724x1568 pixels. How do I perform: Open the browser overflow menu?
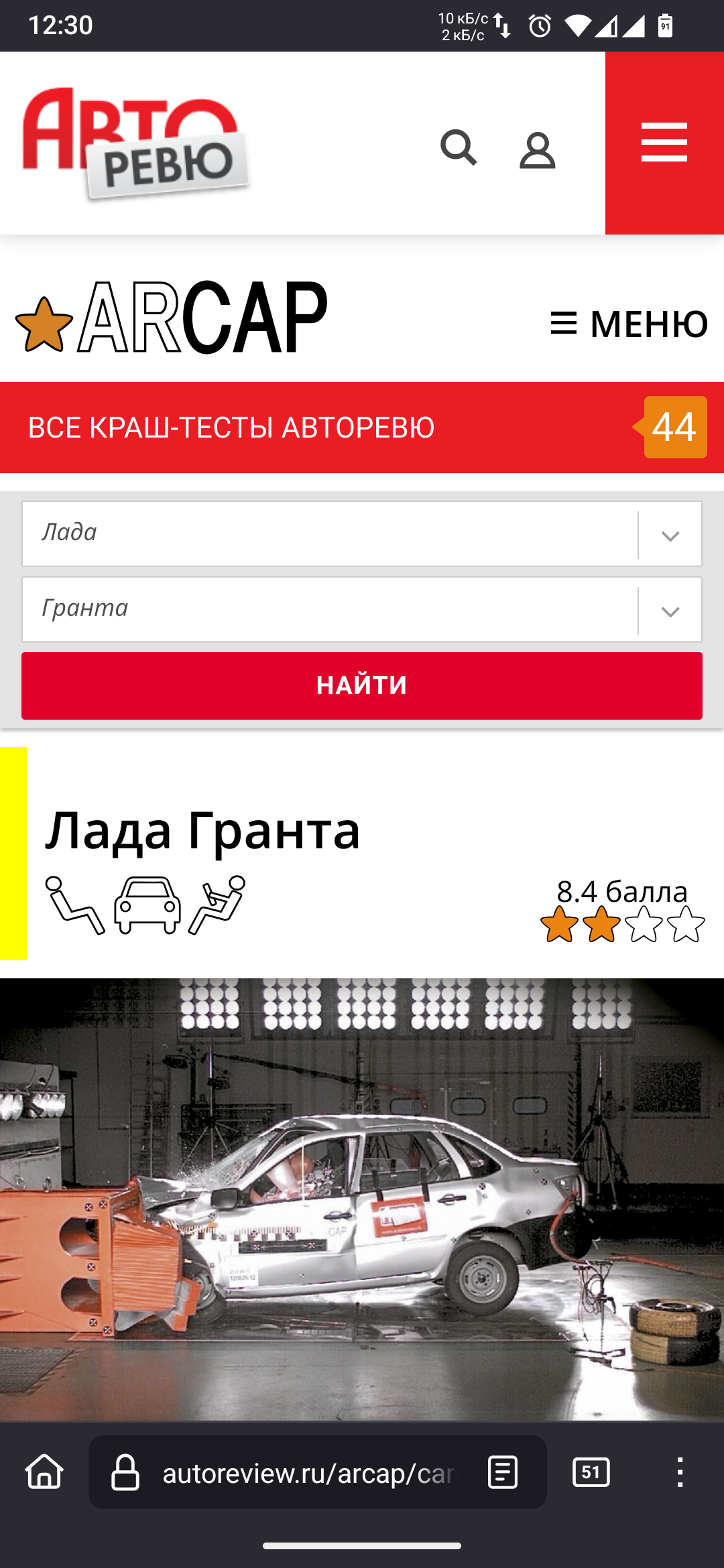(x=680, y=1472)
